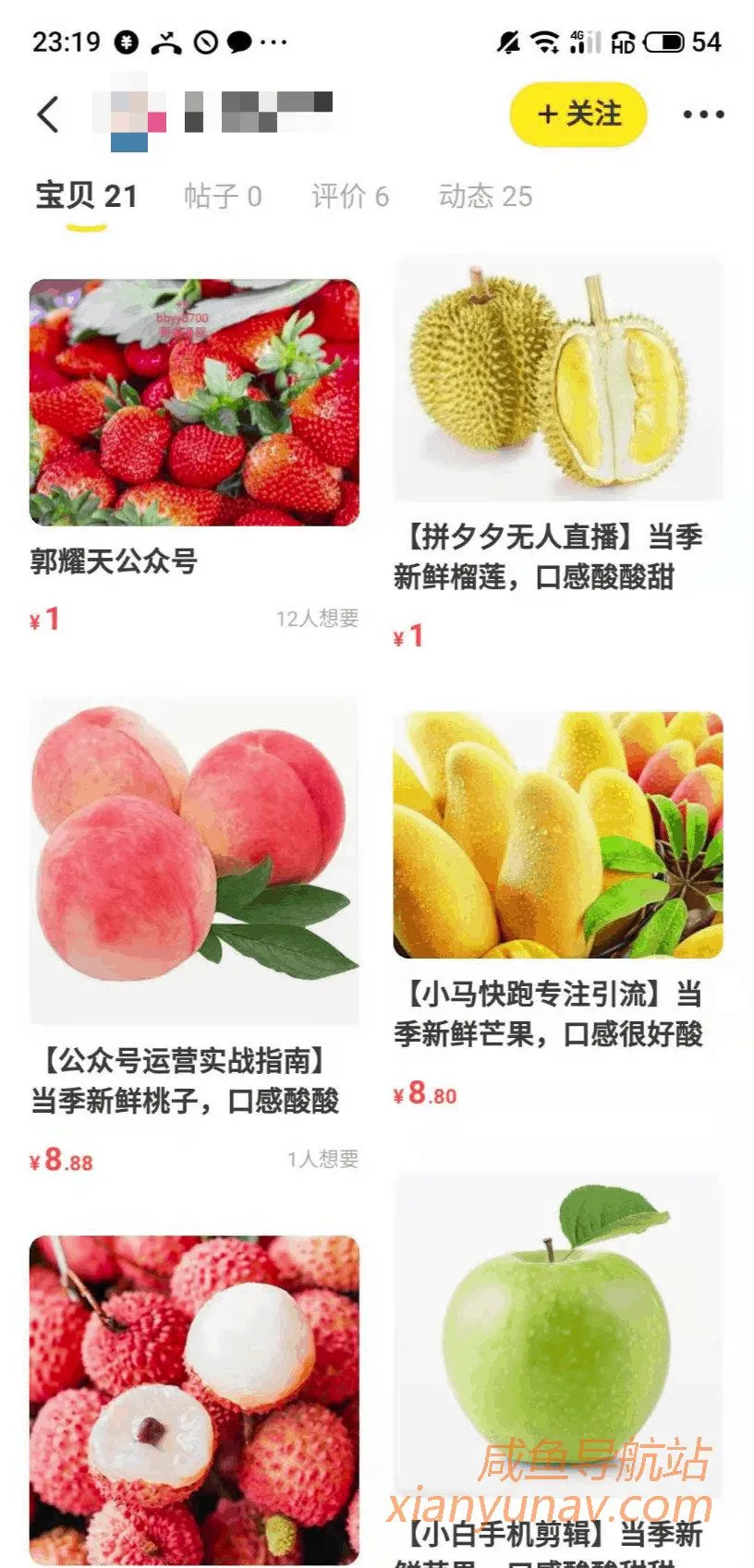Tap the muted notification bell in status bar

pos(508,41)
